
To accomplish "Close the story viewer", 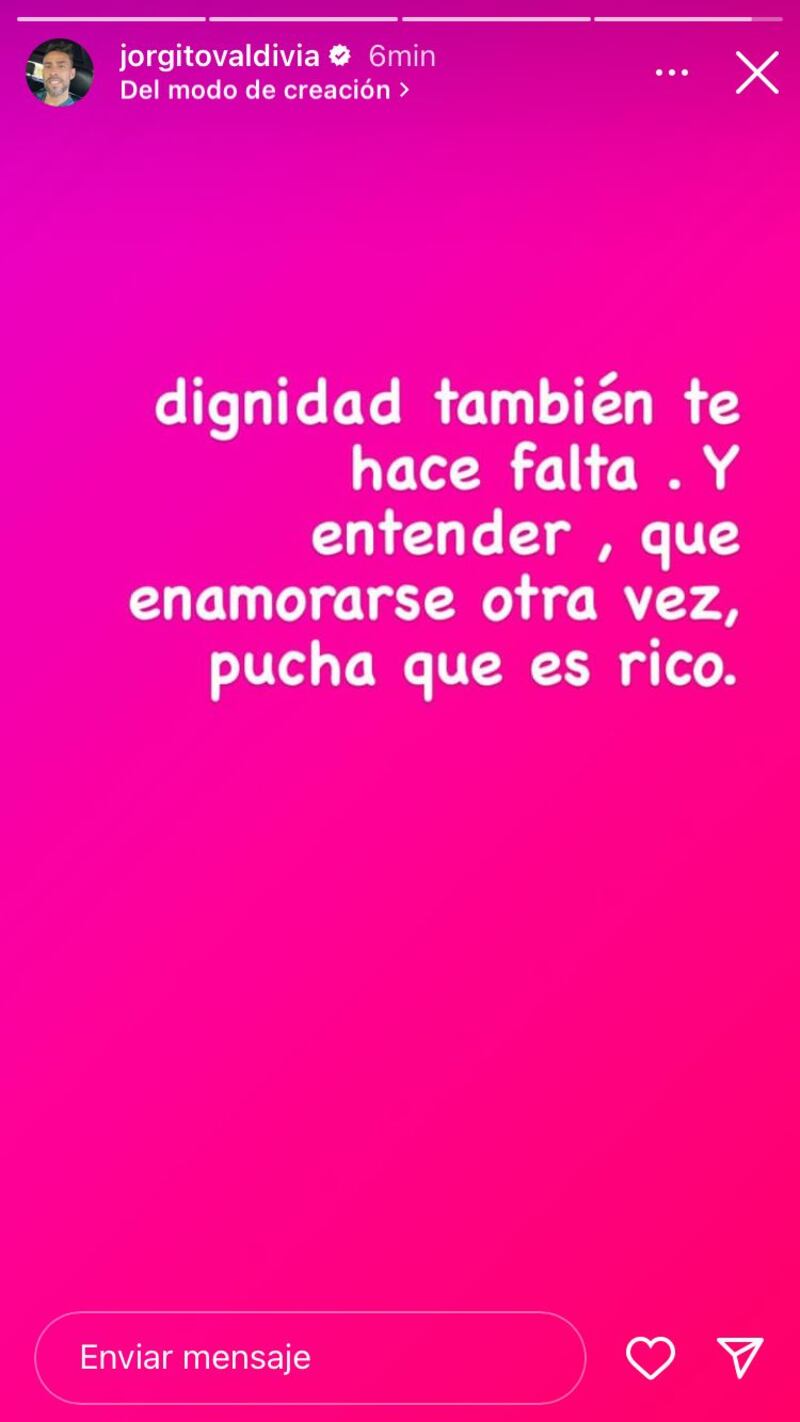I will (757, 73).
